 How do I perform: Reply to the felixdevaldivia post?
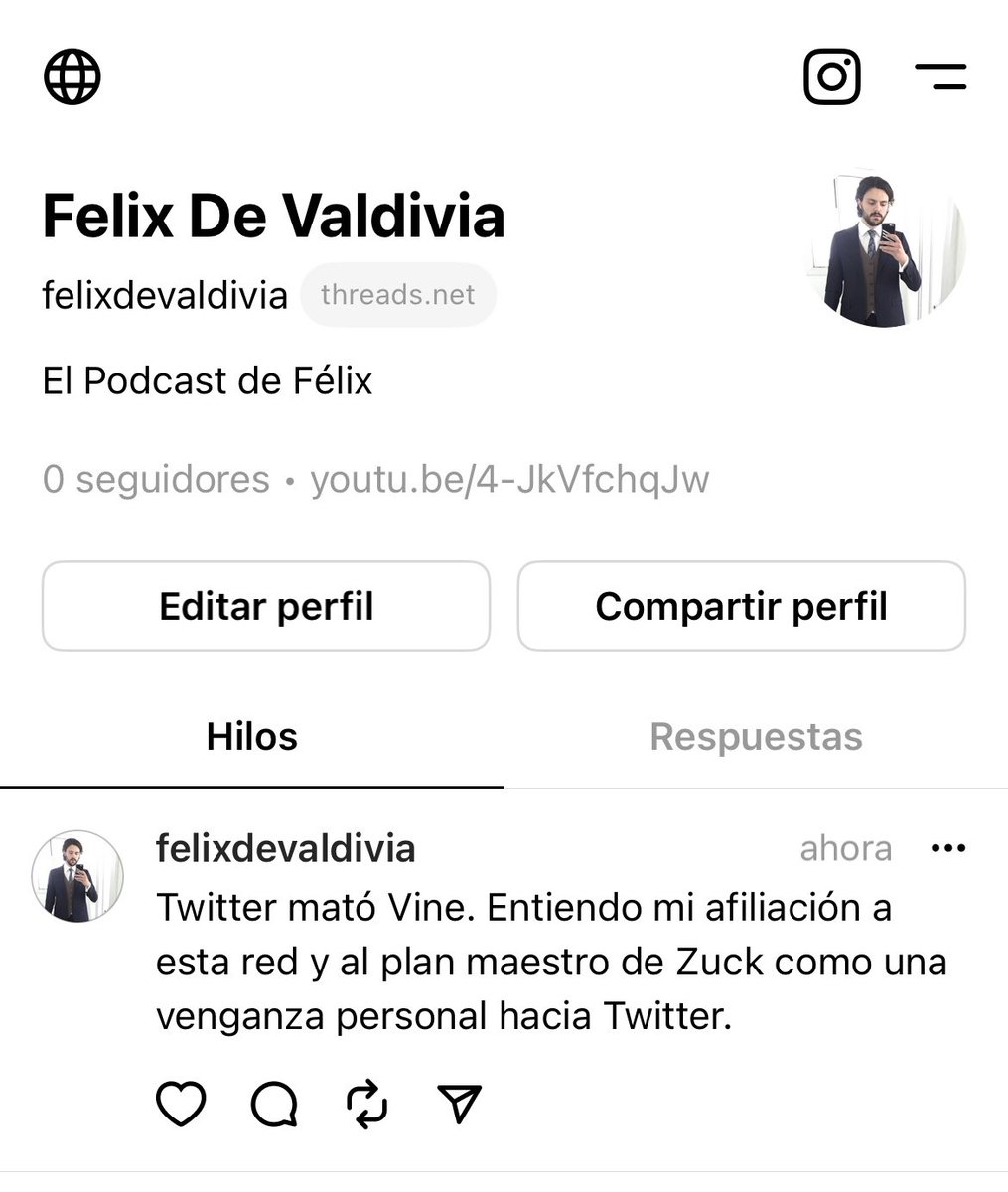coord(274,1103)
